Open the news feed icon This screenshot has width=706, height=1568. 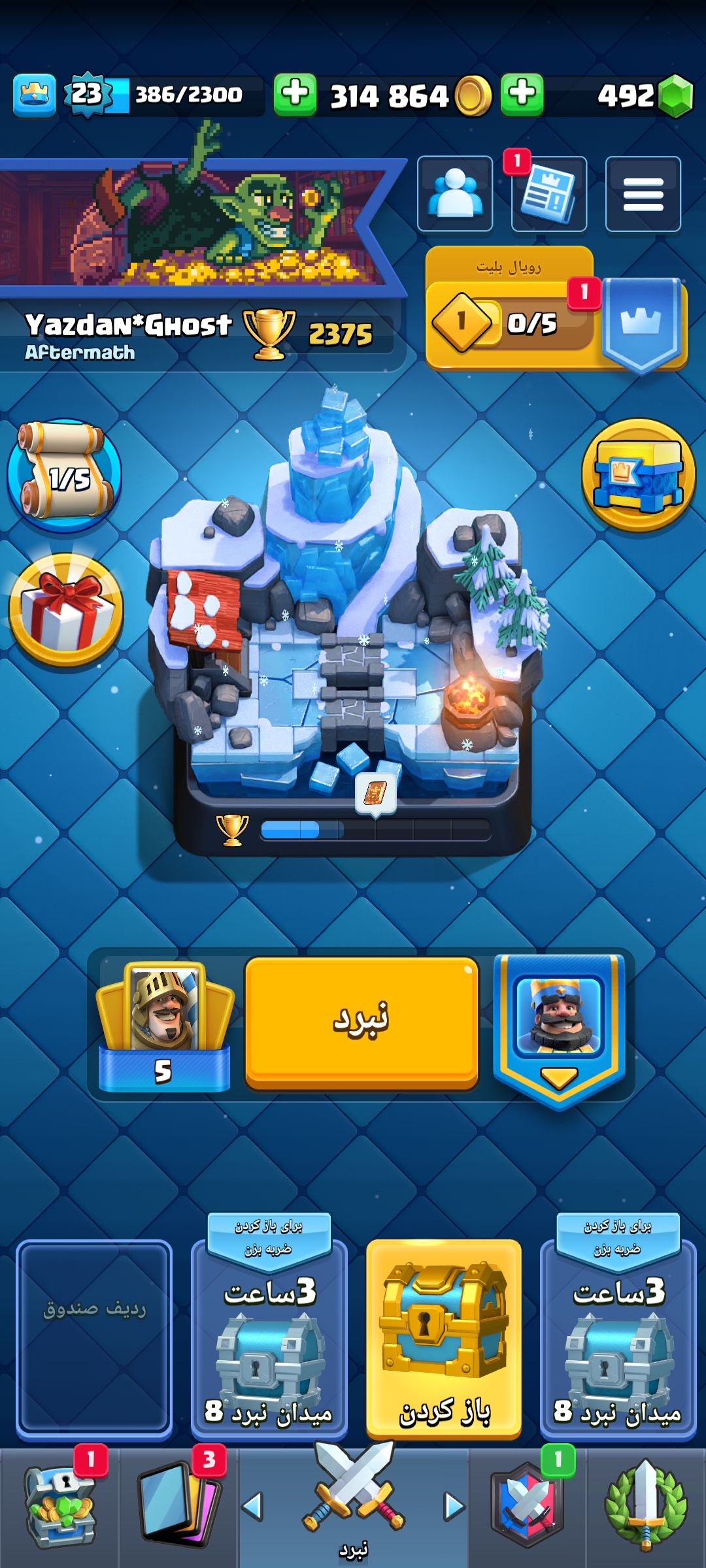click(x=548, y=194)
